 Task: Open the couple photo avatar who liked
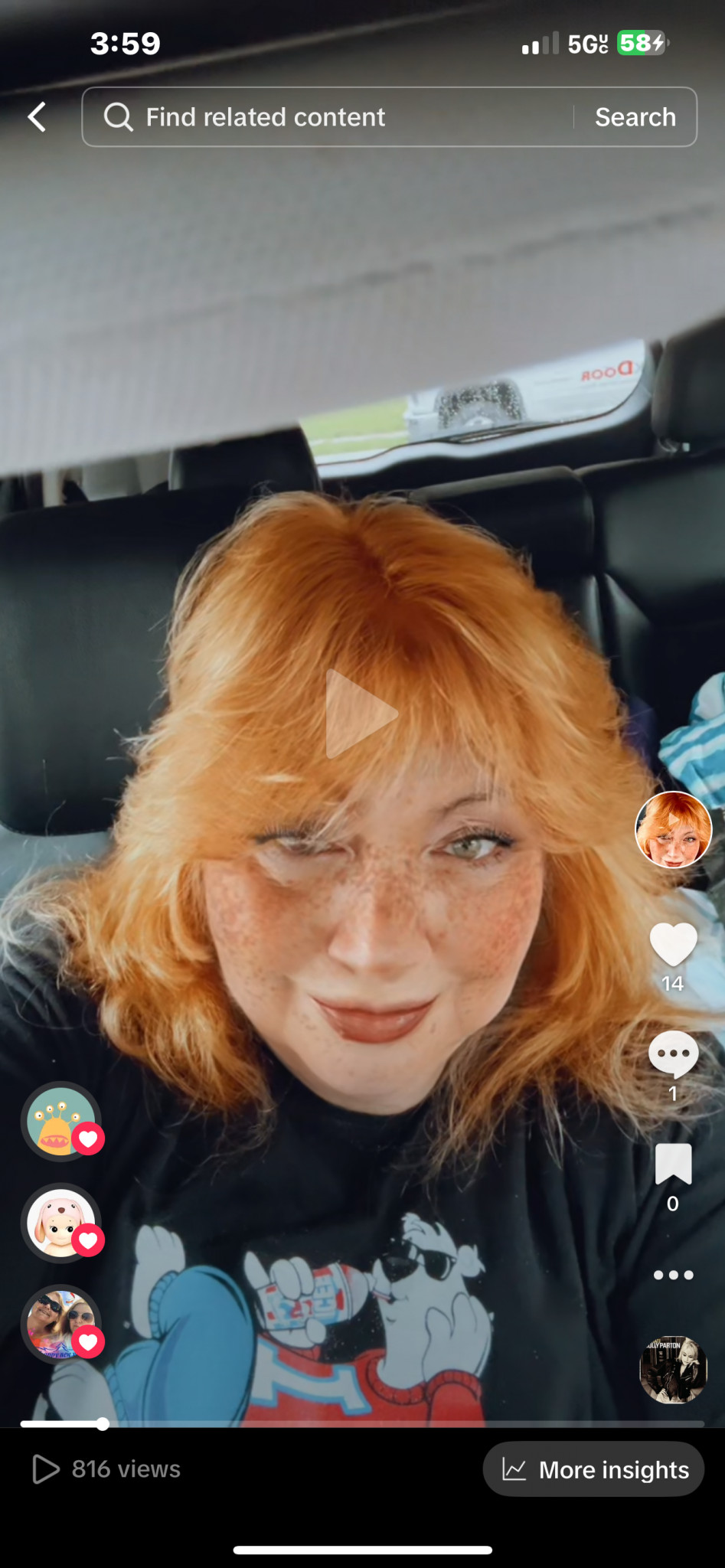61,1324
